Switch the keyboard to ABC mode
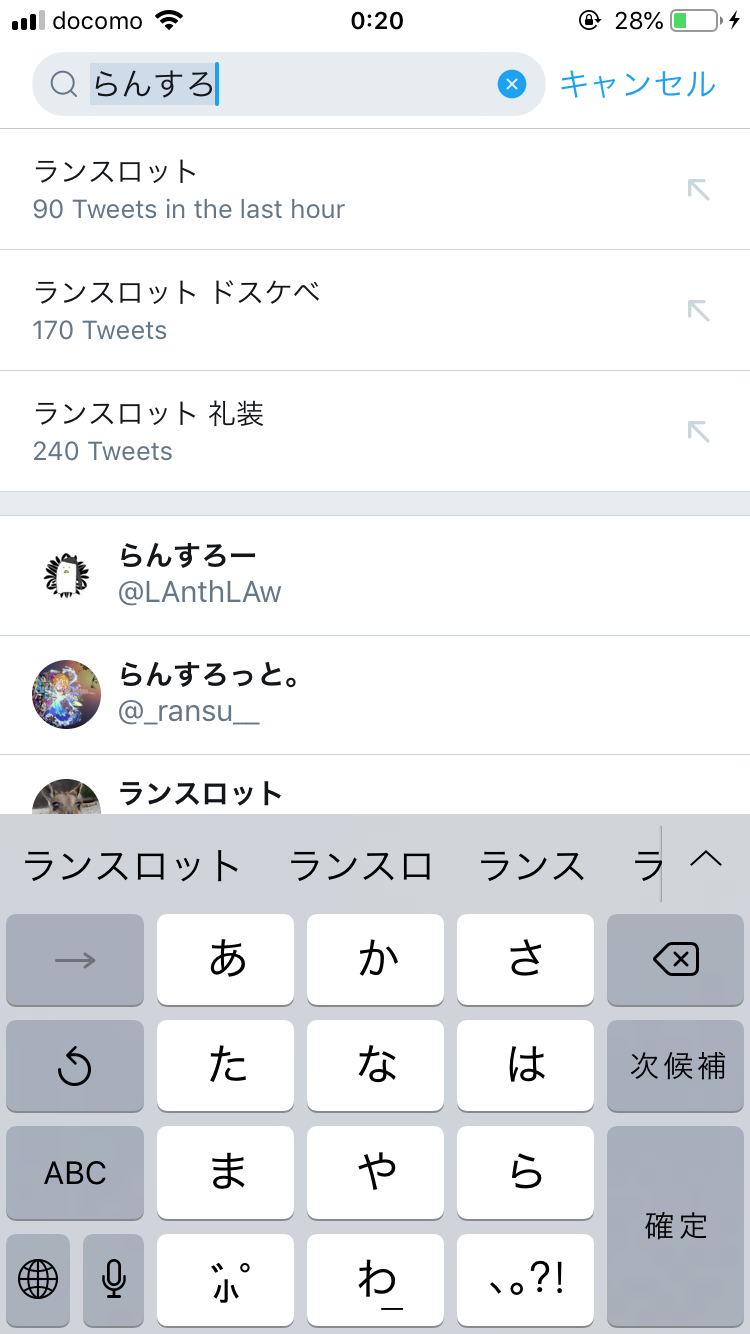This screenshot has height=1334, width=750. click(75, 1172)
